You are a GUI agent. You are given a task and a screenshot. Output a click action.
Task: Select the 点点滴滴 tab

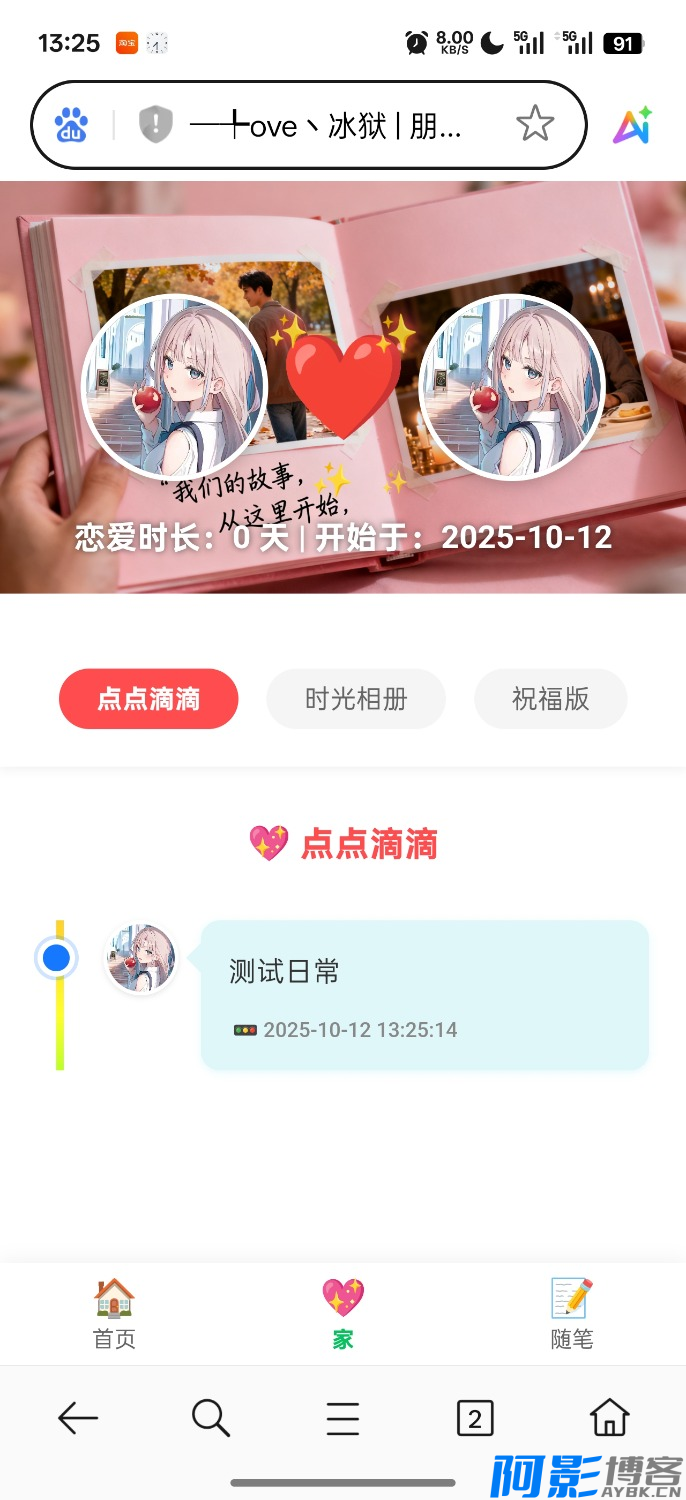[148, 699]
